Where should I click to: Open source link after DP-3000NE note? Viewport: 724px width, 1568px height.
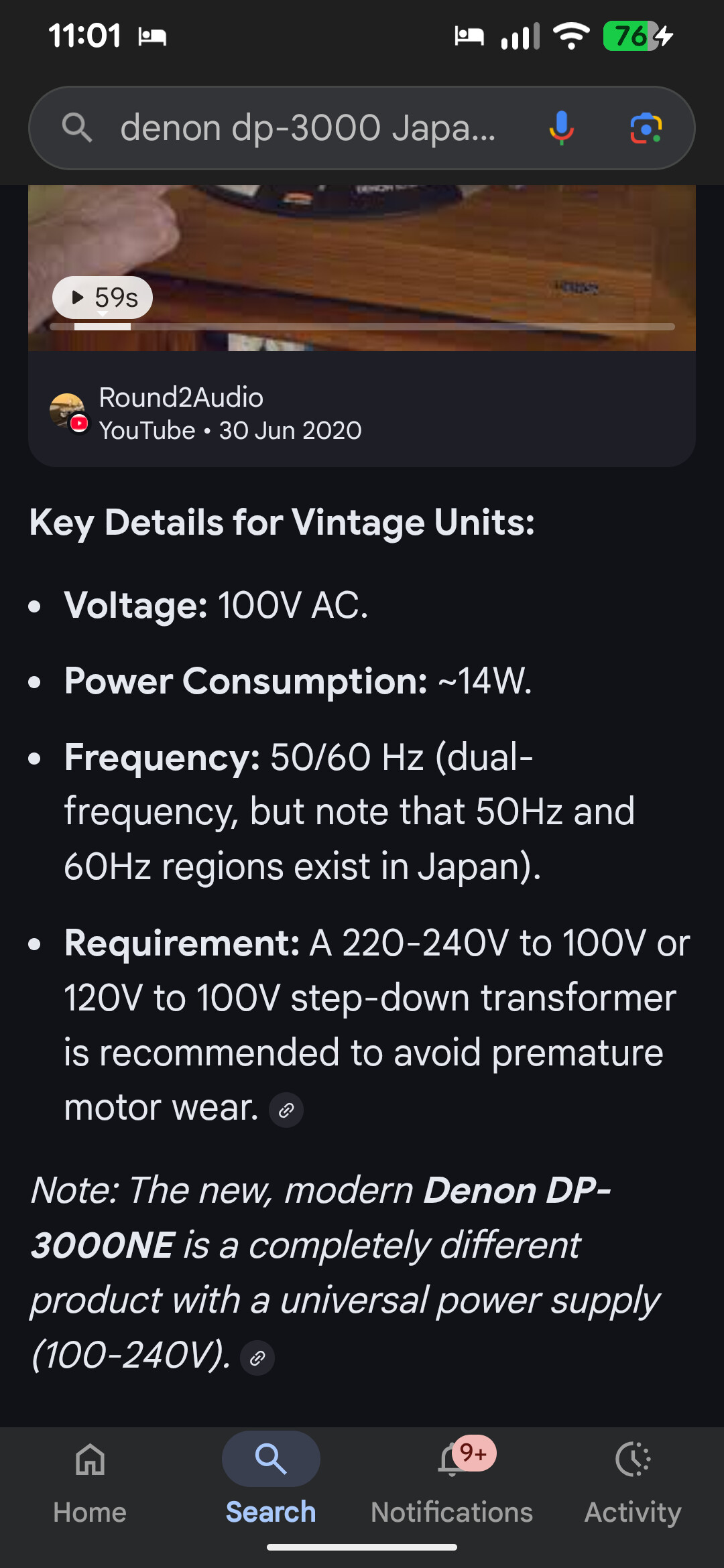coord(257,1358)
